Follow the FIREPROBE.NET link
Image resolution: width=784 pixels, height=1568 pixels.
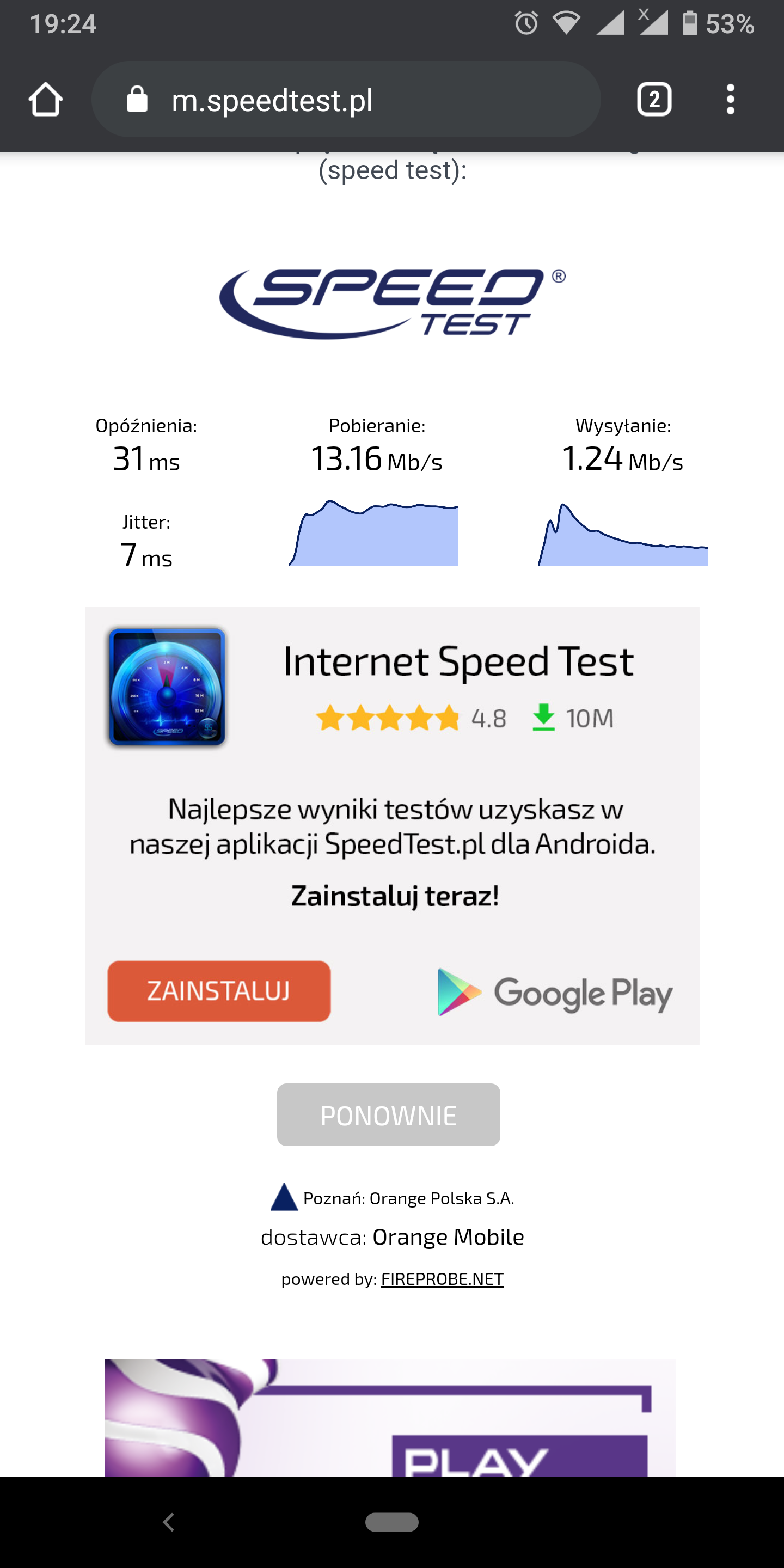[x=443, y=1279]
